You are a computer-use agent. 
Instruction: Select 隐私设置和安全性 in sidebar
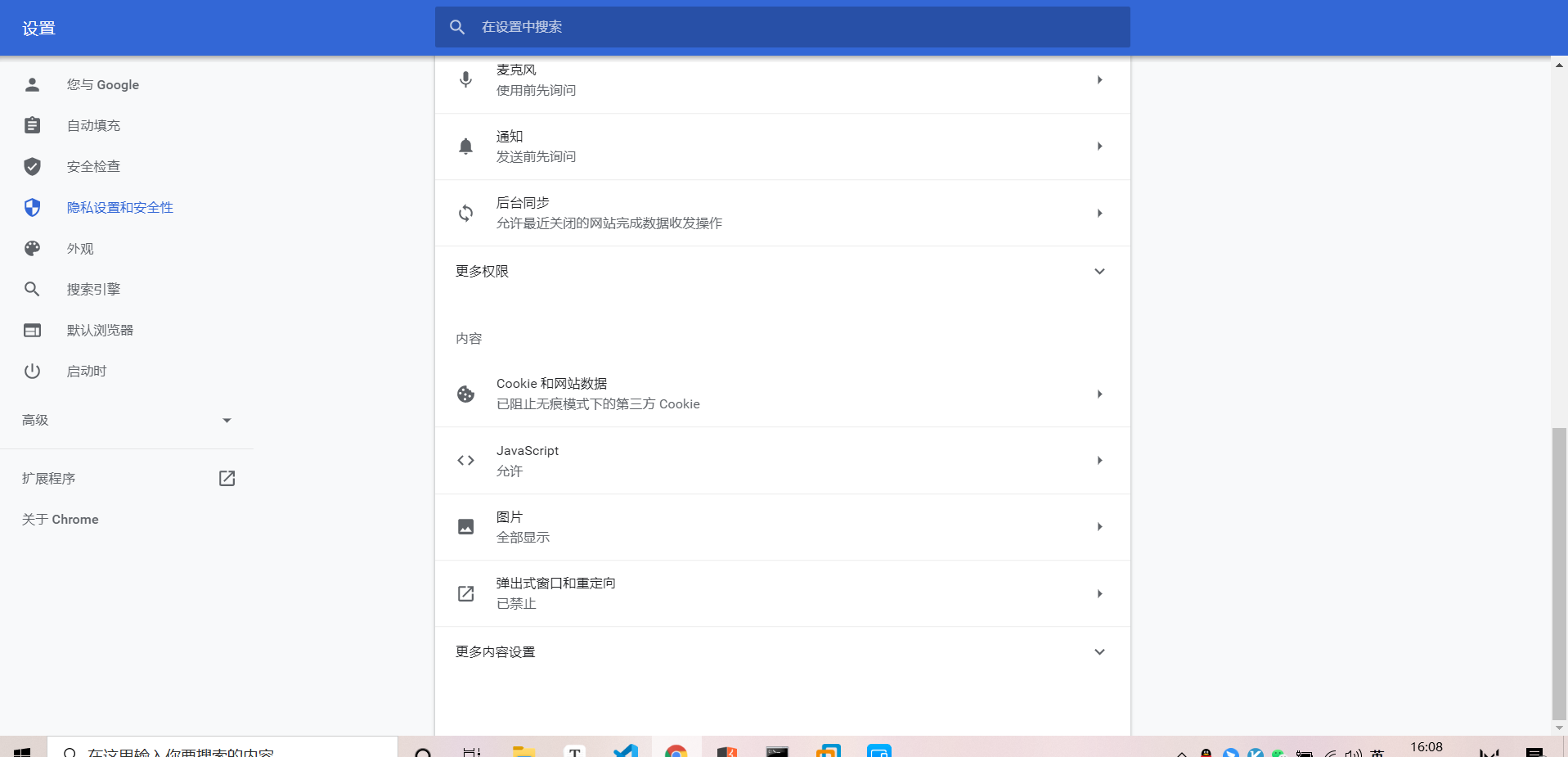click(119, 207)
